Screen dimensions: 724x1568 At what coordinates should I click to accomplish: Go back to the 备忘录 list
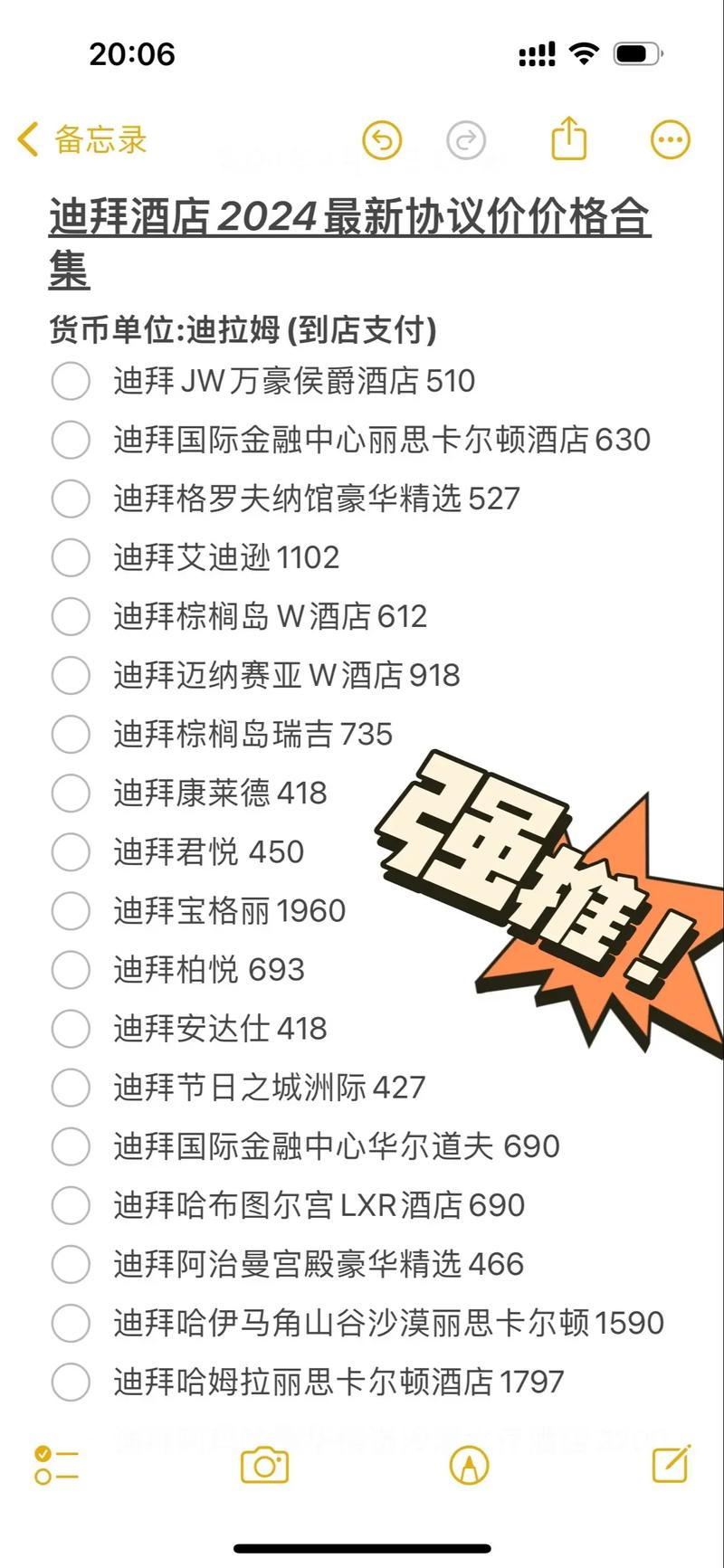tap(81, 140)
